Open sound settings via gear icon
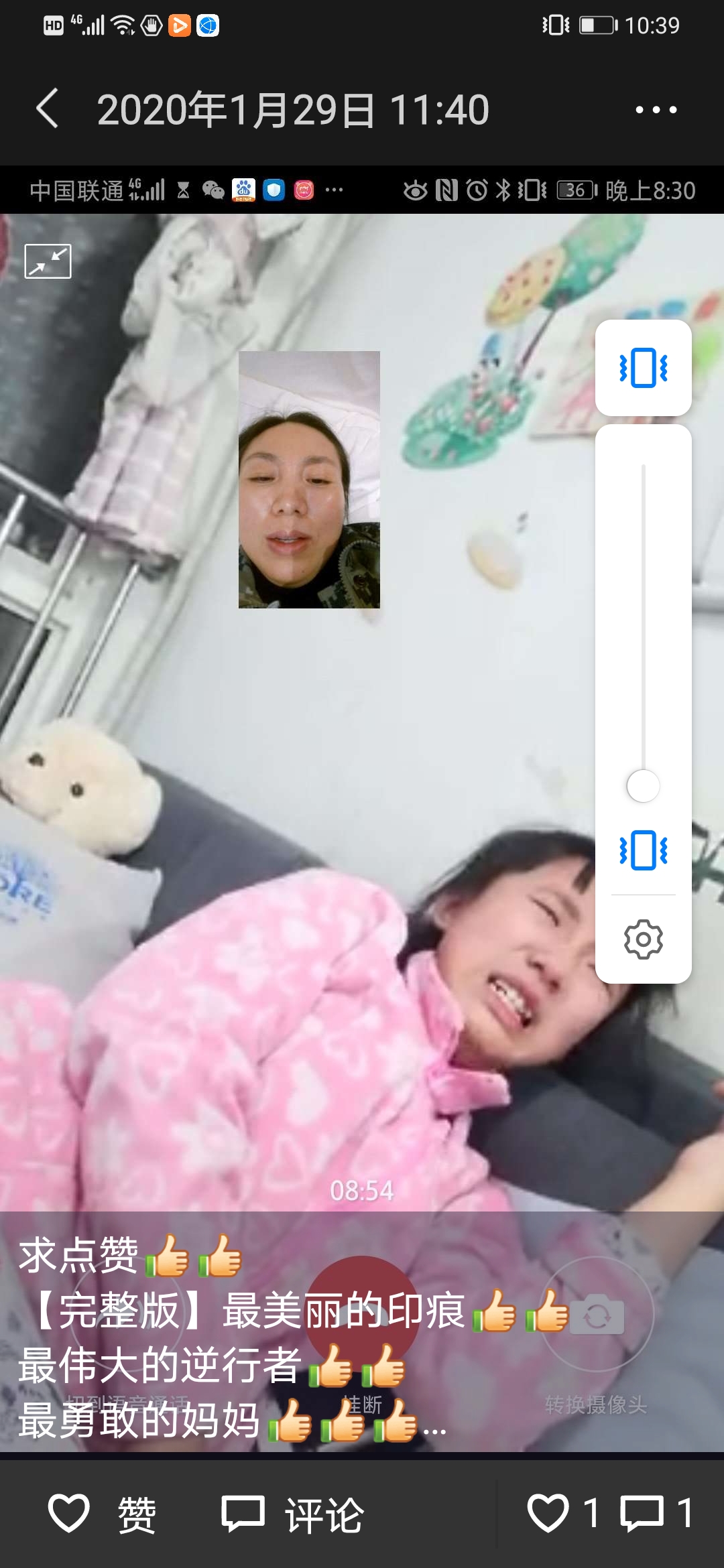This screenshot has height=1568, width=724. click(x=643, y=939)
